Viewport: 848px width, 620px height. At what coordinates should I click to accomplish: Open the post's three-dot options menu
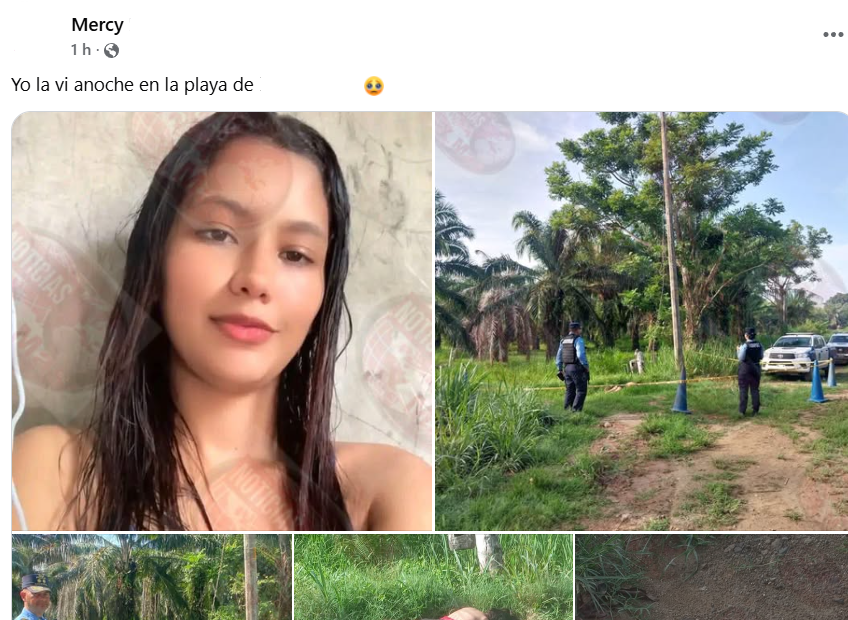pos(832,35)
